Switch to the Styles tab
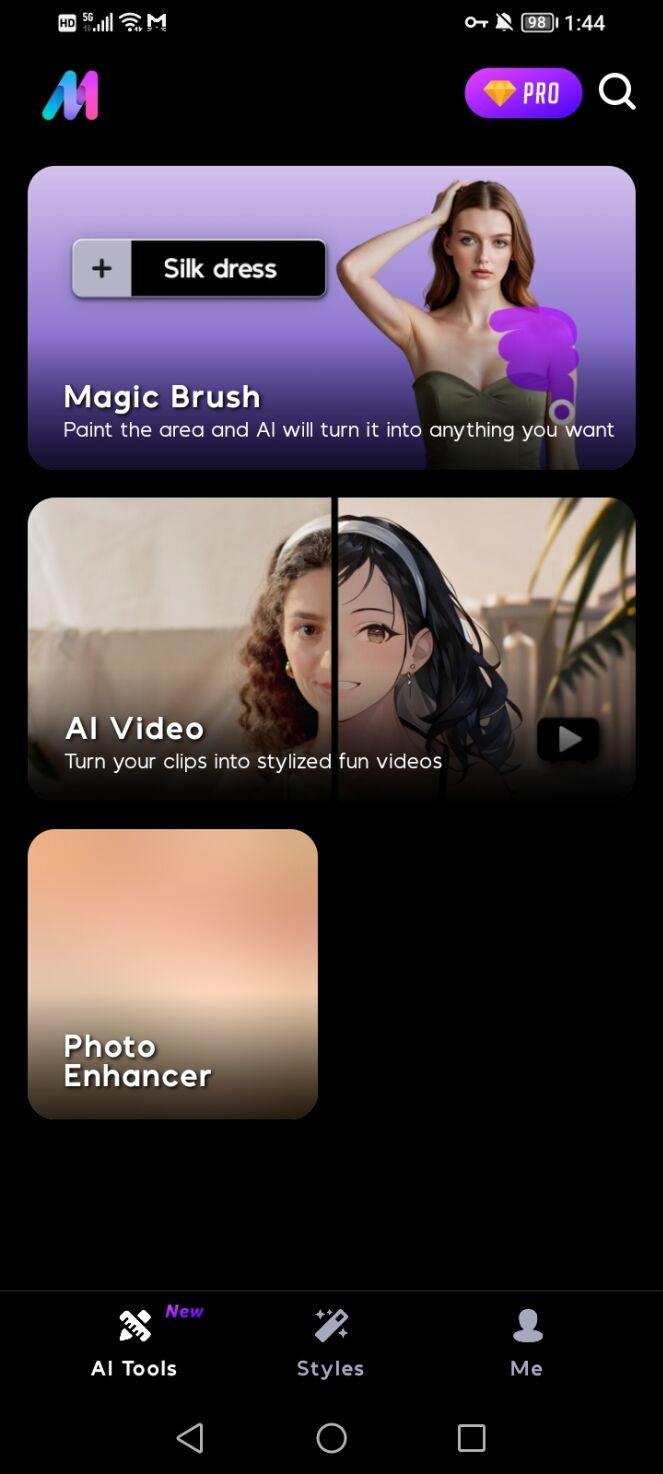Image resolution: width=663 pixels, height=1474 pixels. point(330,1343)
